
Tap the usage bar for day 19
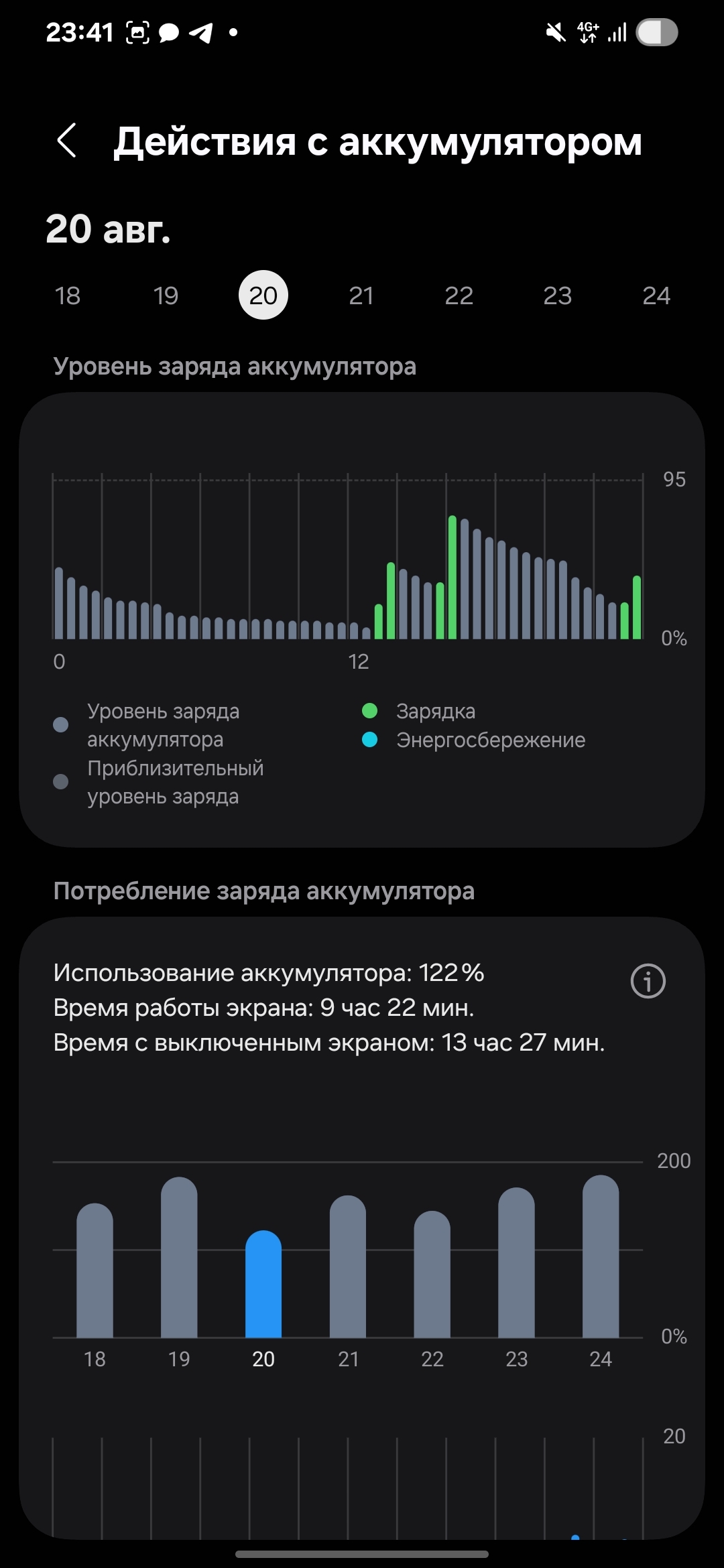coord(179,1257)
